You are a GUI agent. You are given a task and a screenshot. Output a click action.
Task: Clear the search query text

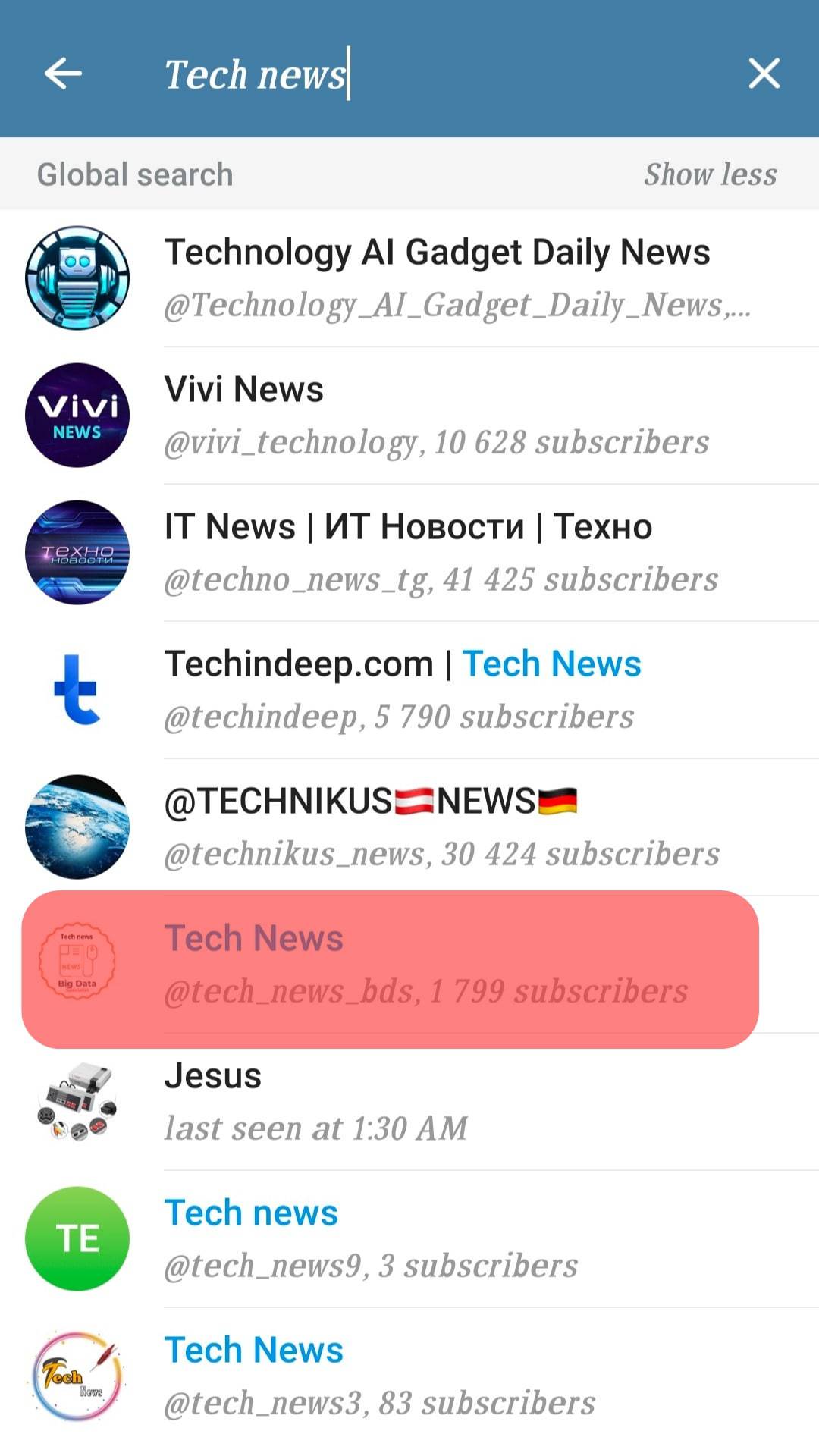click(x=764, y=74)
